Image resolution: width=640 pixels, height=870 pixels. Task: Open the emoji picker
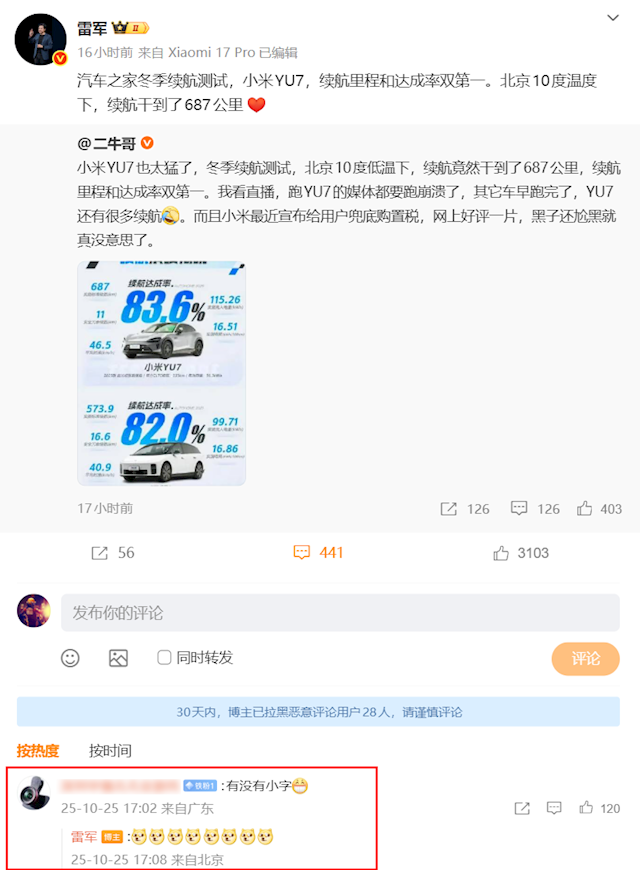70,657
